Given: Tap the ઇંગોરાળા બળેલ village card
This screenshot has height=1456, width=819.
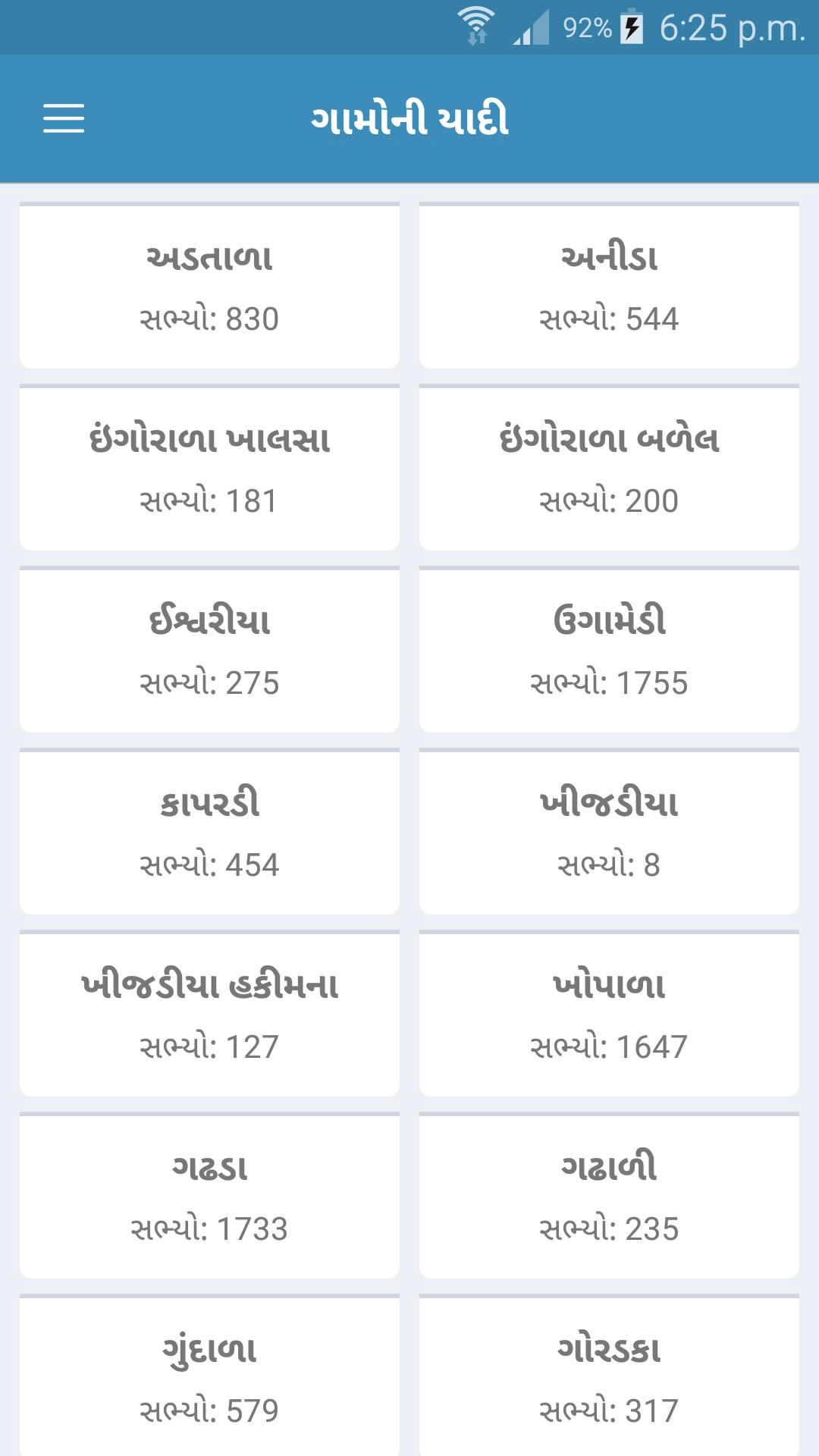Looking at the screenshot, I should coord(609,469).
